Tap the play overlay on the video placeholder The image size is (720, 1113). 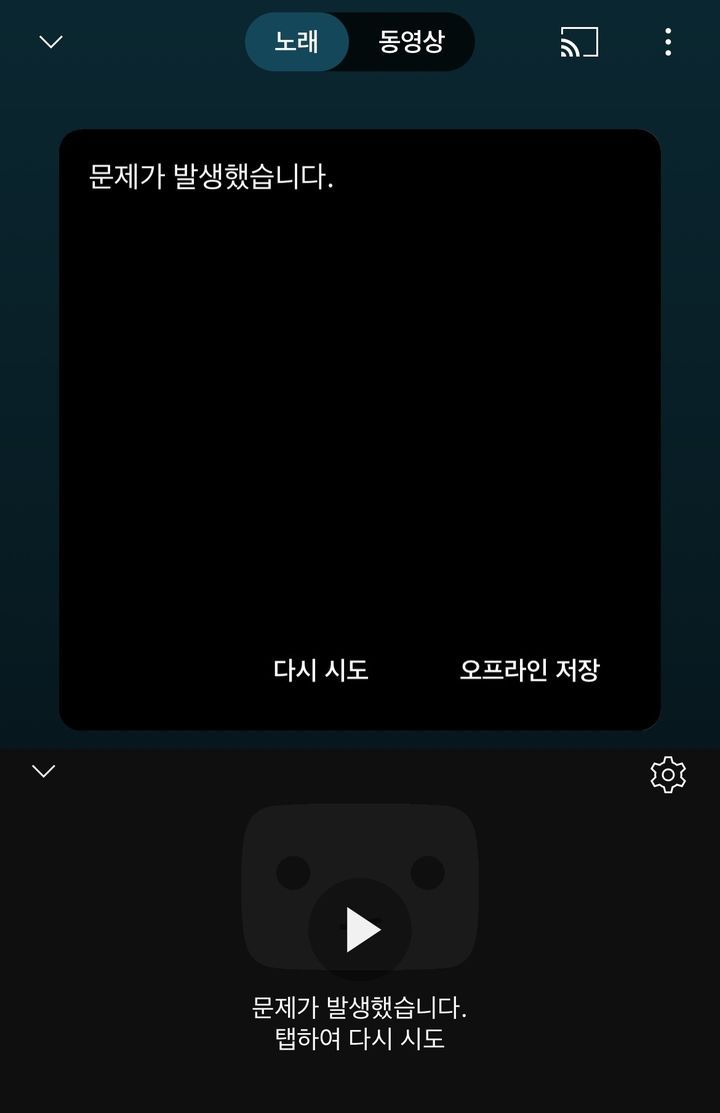pyautogui.click(x=360, y=929)
